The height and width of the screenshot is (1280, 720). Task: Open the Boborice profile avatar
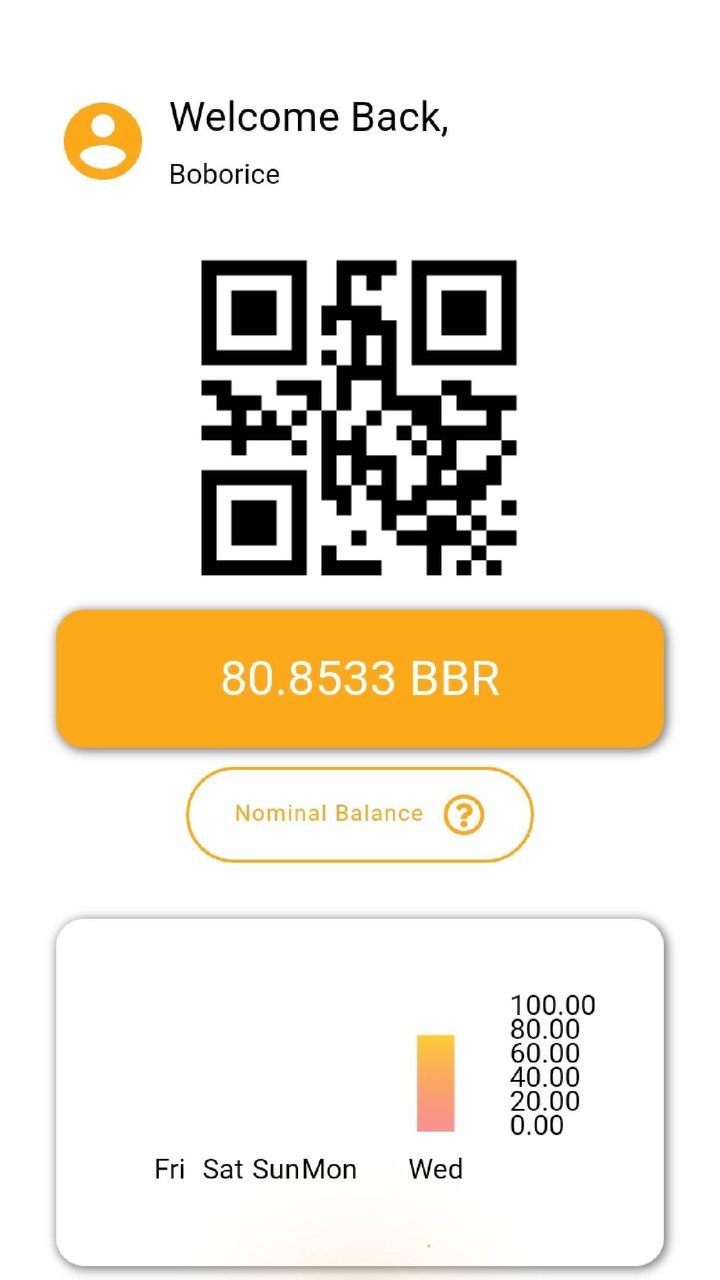coord(103,141)
